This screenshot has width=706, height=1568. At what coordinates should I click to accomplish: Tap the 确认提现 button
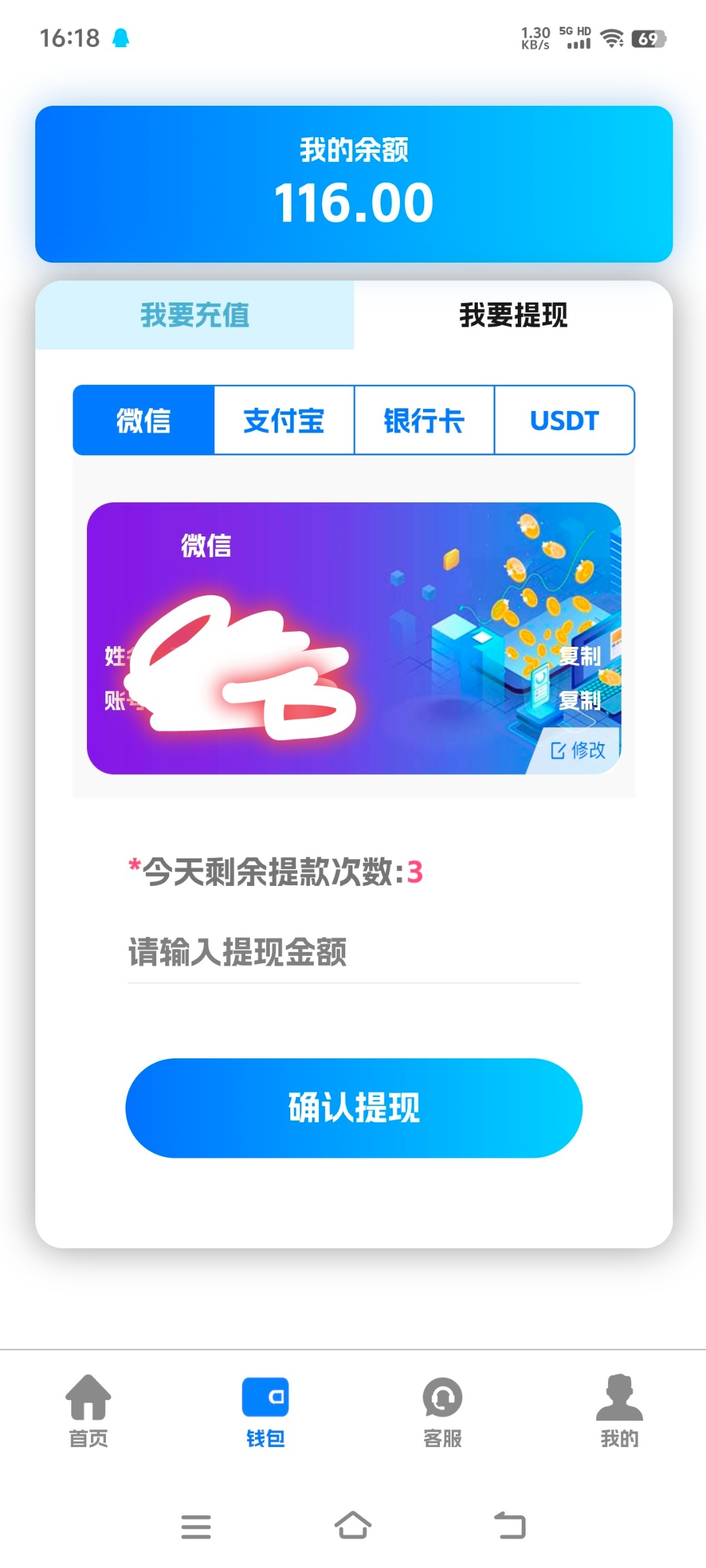pyautogui.click(x=353, y=1108)
